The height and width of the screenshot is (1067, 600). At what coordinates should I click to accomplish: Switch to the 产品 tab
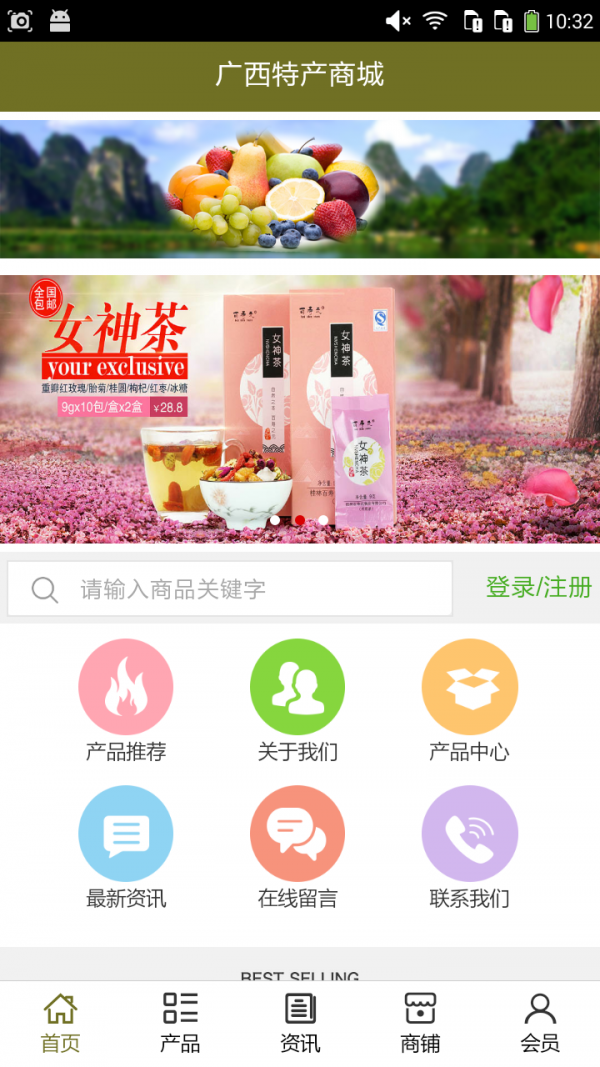[180, 1022]
